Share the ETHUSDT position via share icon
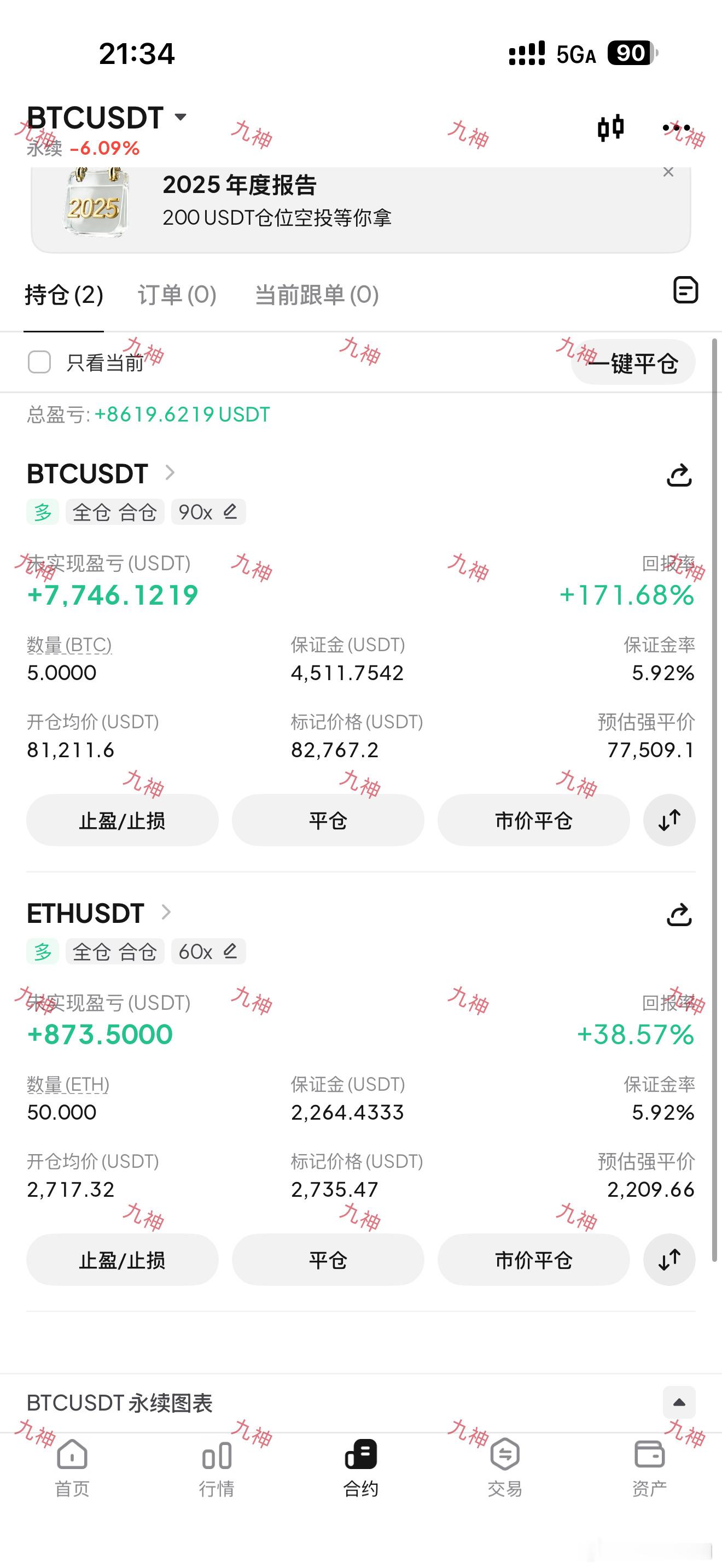Screen dimensions: 722x1568 tap(679, 915)
